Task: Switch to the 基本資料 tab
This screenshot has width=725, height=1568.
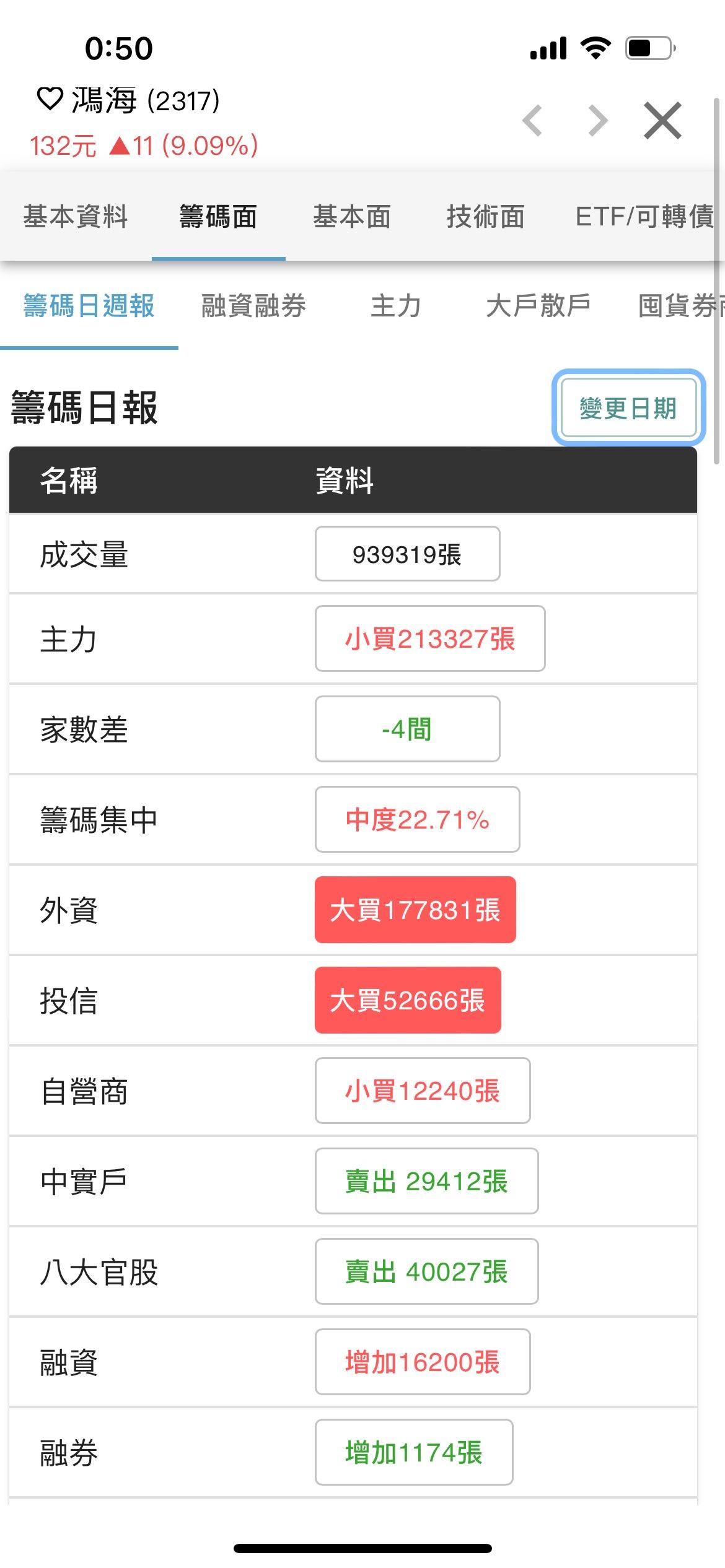Action: pos(76,217)
